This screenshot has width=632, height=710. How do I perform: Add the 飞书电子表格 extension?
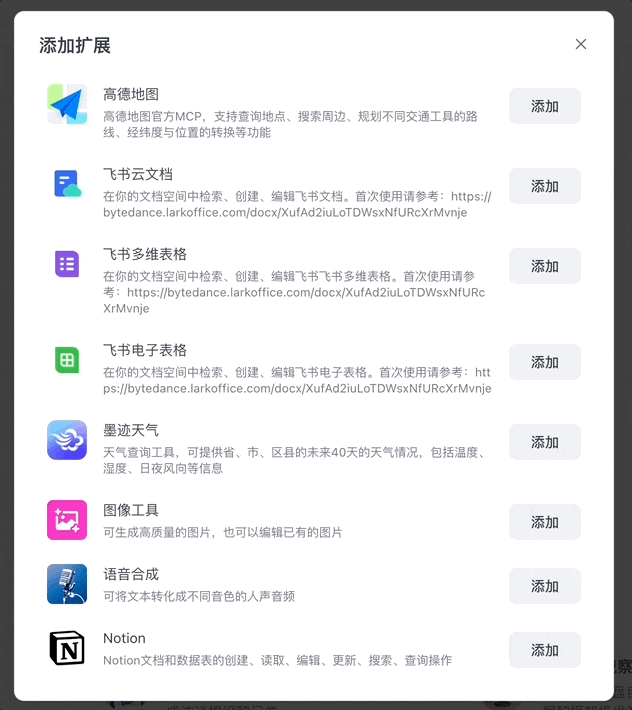pos(545,362)
